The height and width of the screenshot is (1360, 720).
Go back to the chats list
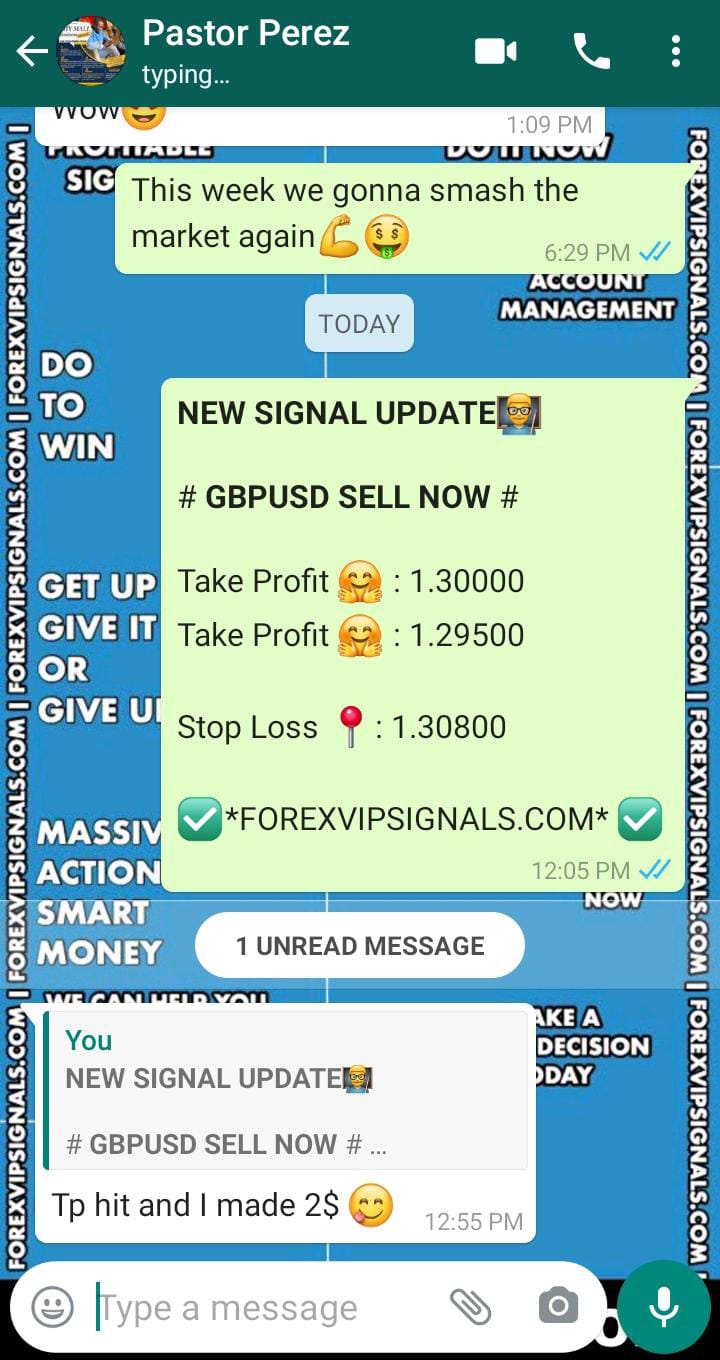pyautogui.click(x=32, y=52)
